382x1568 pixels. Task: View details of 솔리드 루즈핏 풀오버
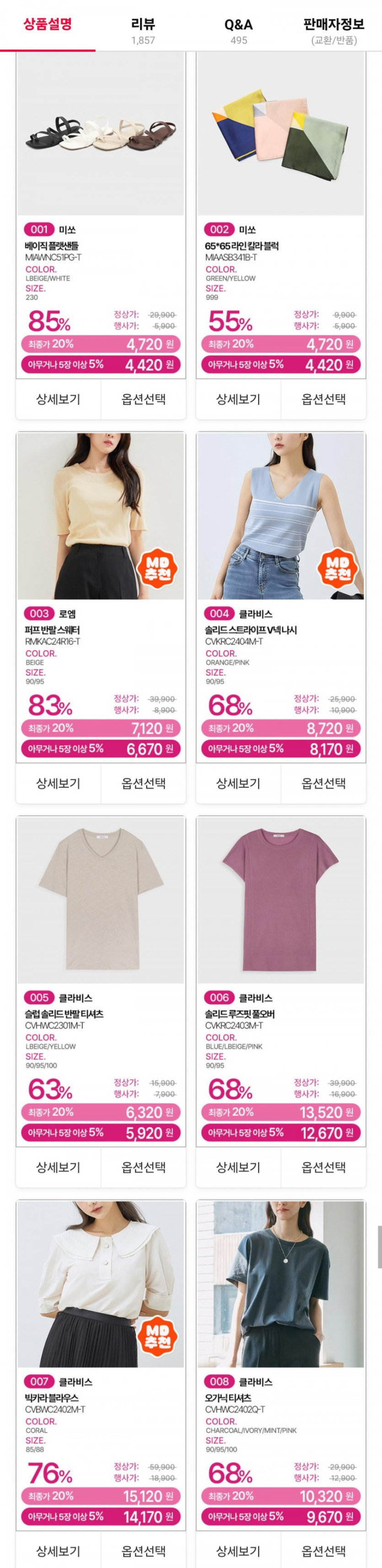238,1168
